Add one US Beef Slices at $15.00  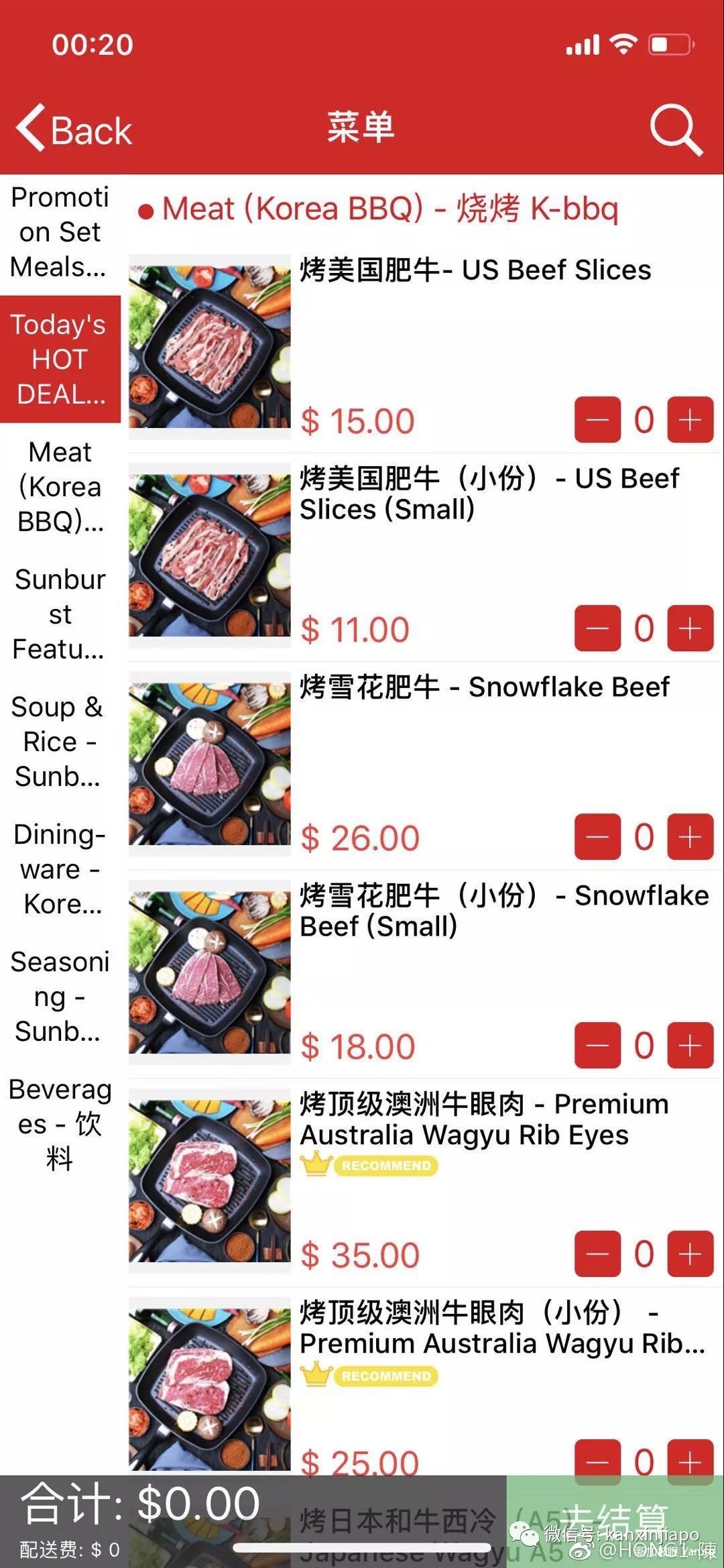point(690,421)
